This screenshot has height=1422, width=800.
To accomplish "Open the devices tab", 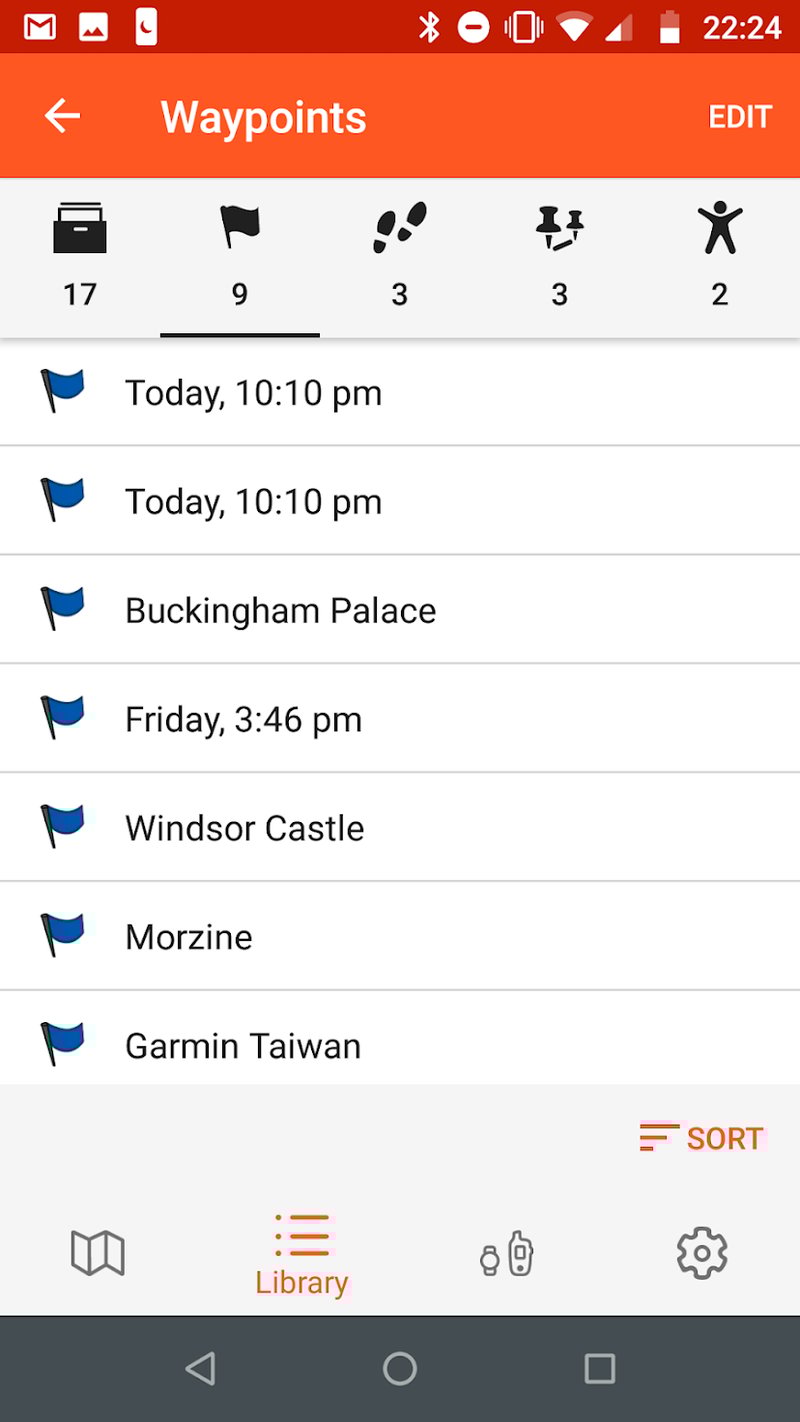I will tap(506, 1254).
